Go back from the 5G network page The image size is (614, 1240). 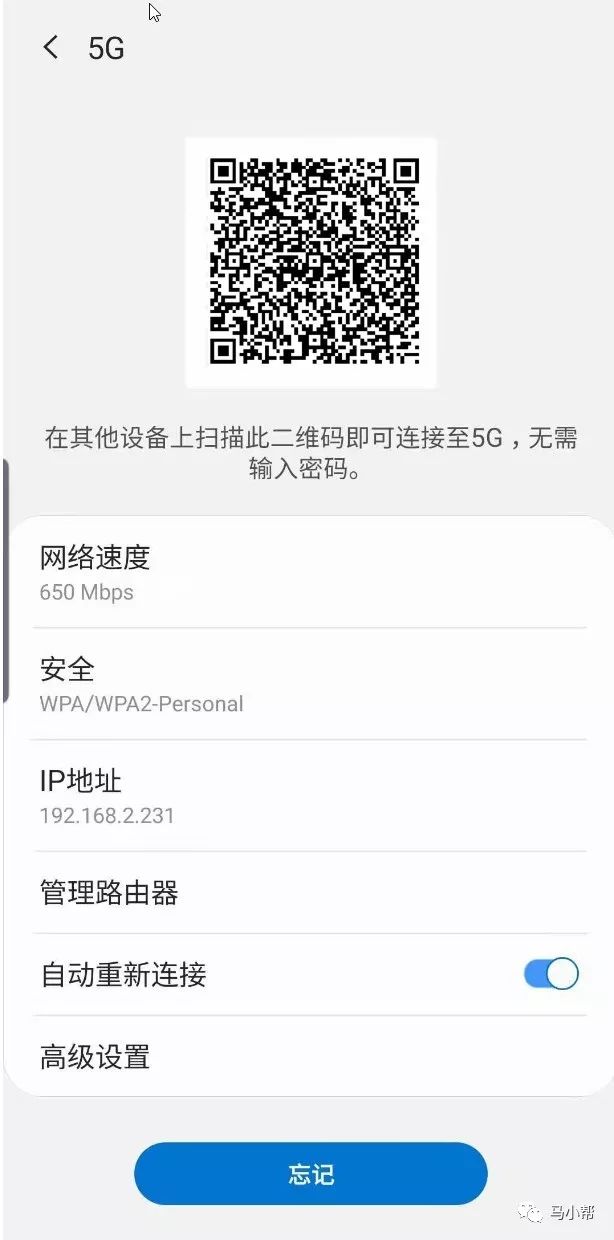(x=51, y=47)
